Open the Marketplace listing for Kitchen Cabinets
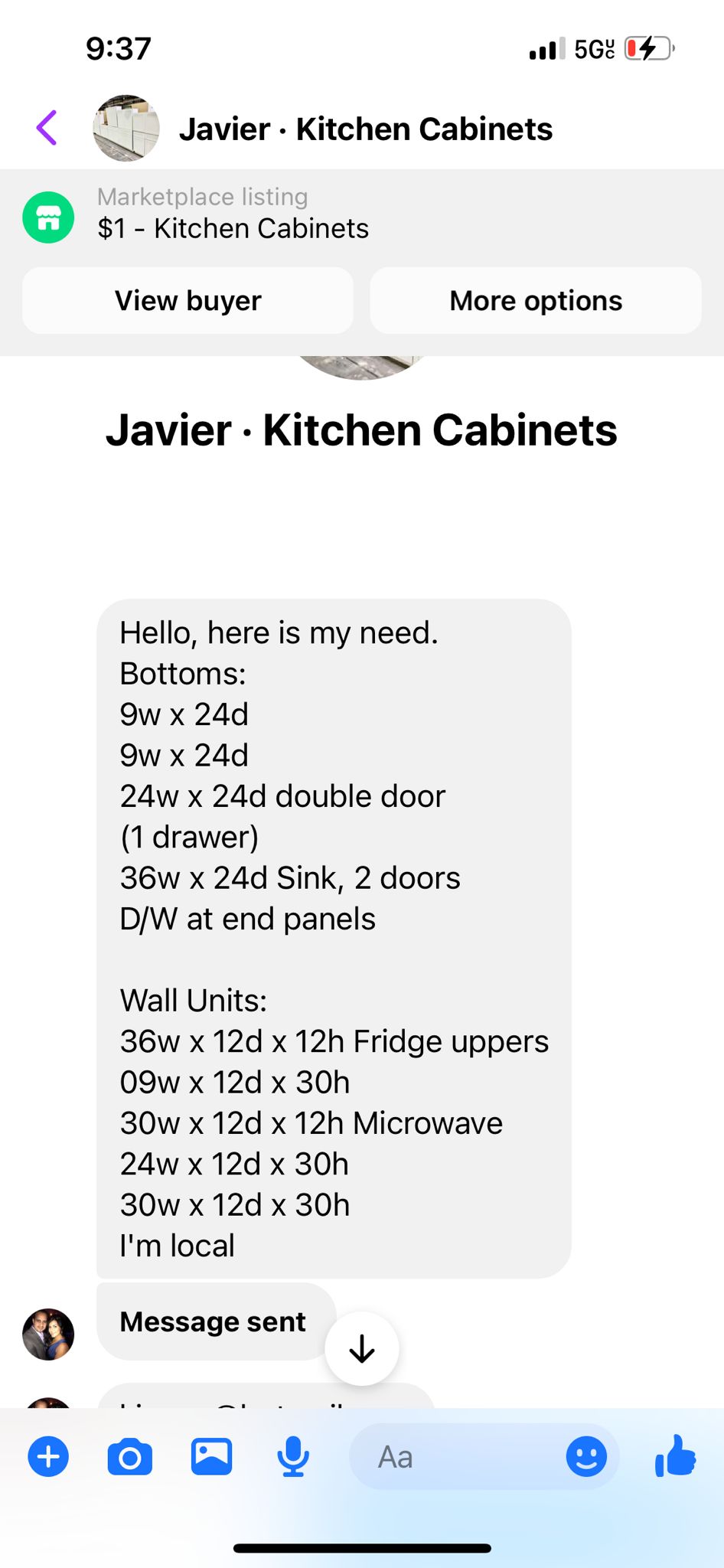724x1568 pixels. tap(233, 214)
